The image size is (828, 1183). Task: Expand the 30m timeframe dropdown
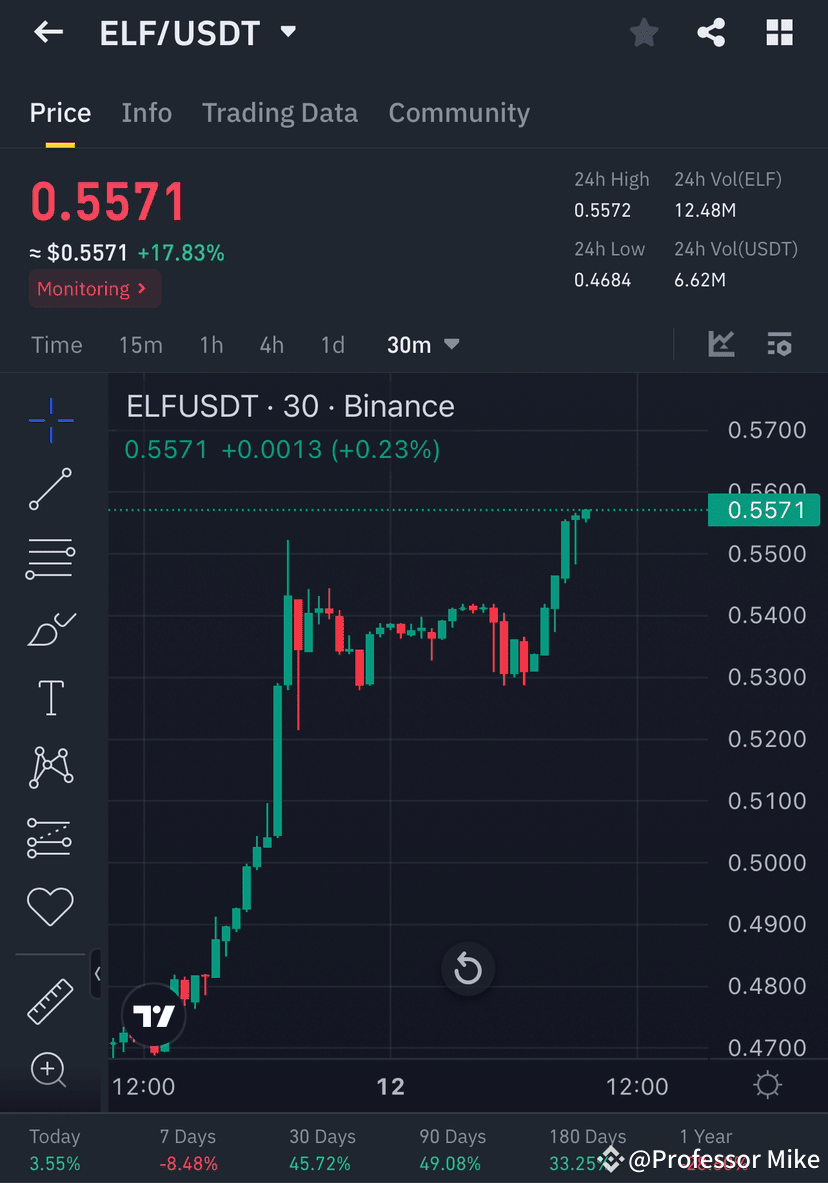click(x=421, y=344)
